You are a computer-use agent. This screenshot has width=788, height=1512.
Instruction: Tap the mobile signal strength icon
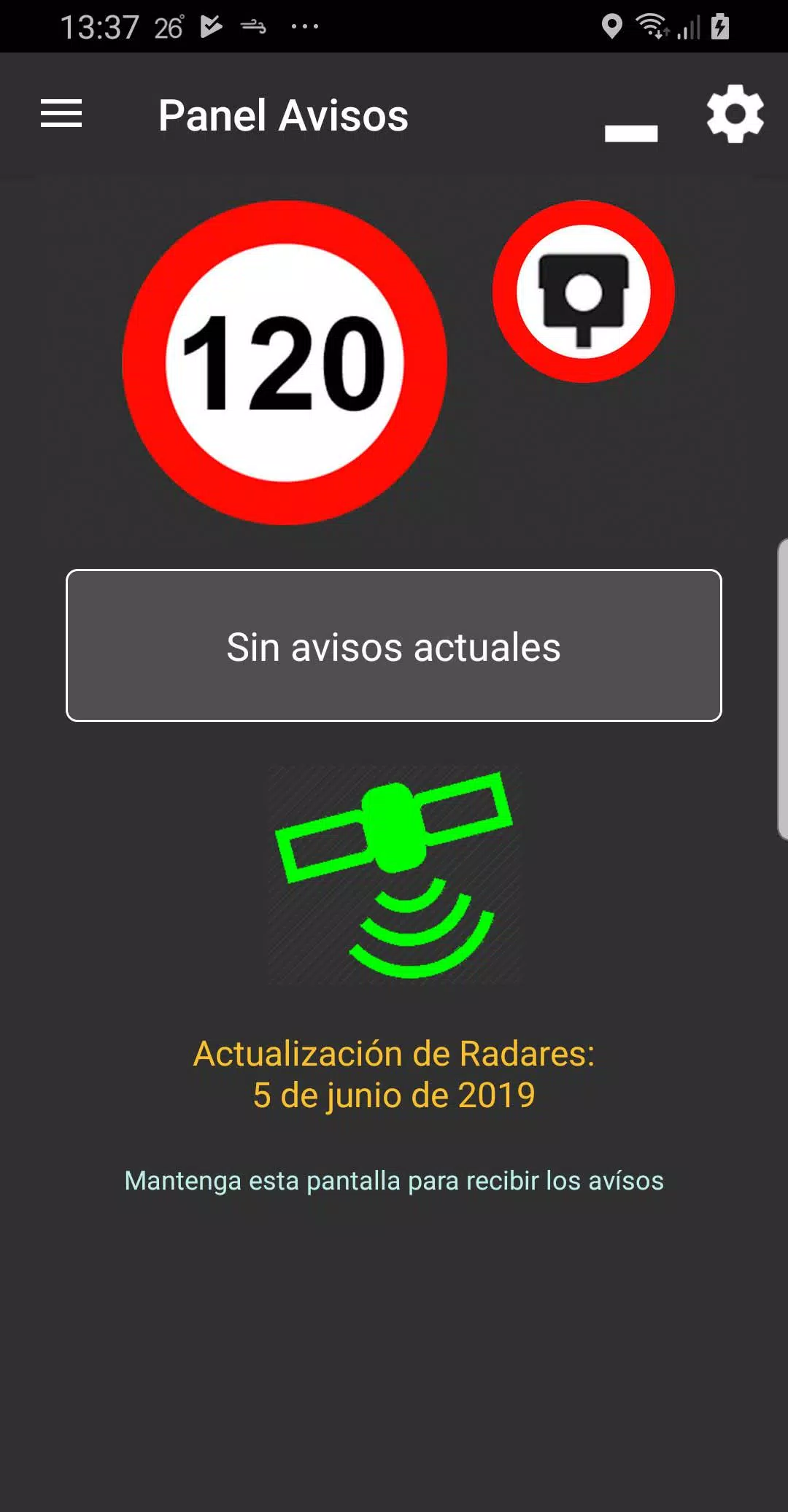(689, 26)
